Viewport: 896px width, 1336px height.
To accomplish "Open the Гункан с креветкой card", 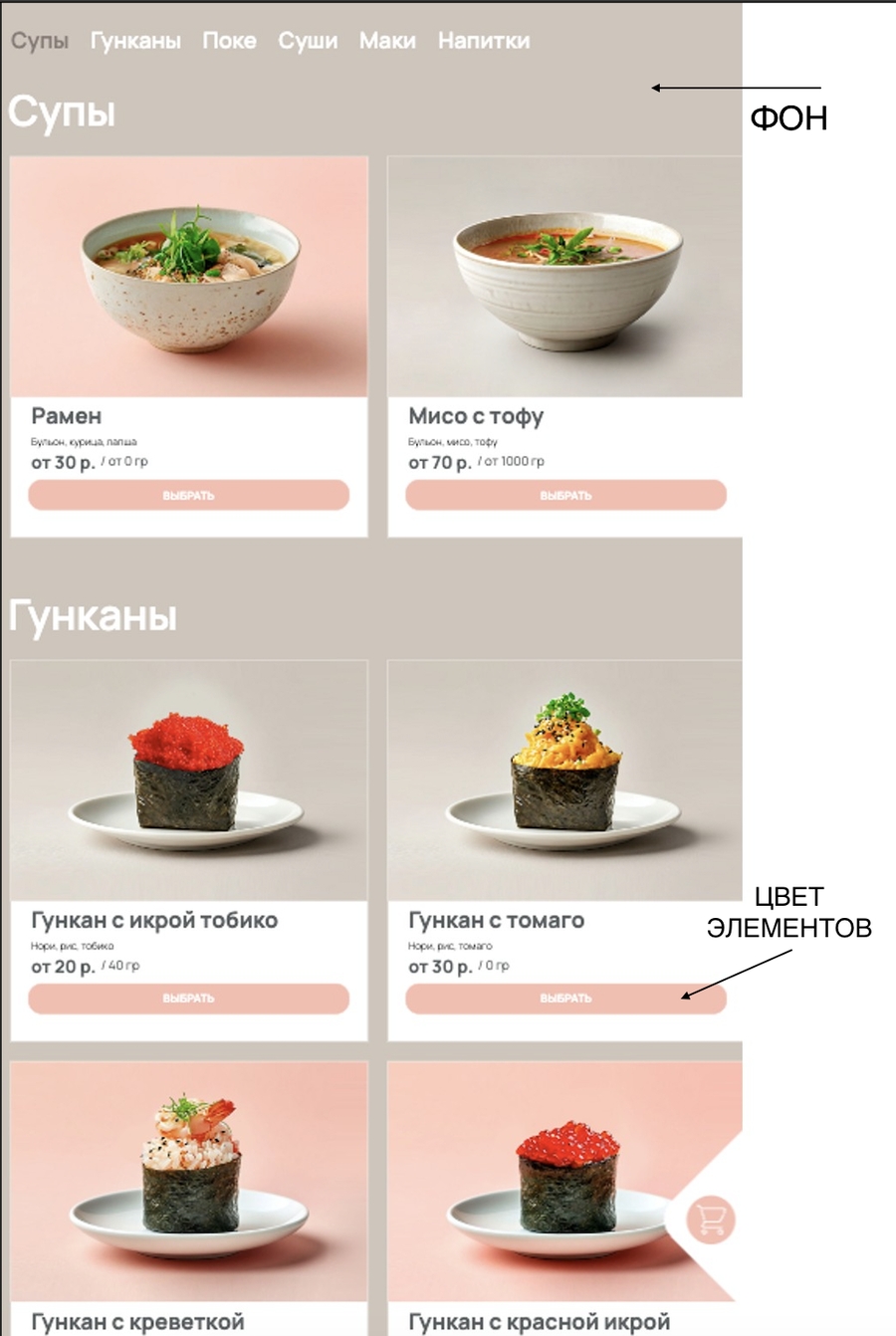I will [x=188, y=1185].
